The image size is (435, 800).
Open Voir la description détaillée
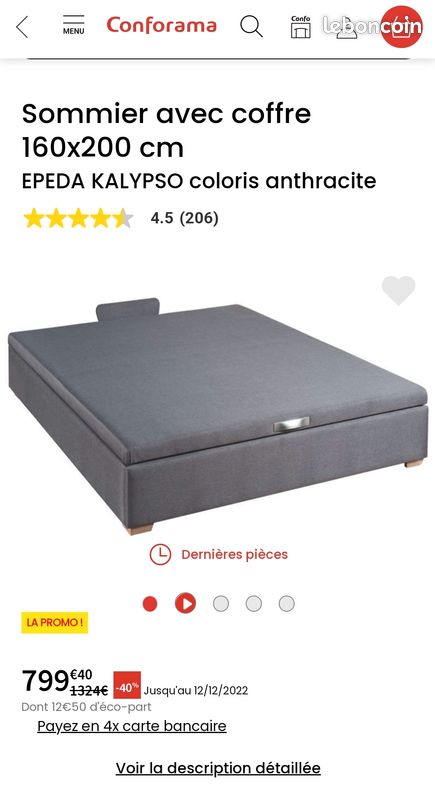coord(218,767)
